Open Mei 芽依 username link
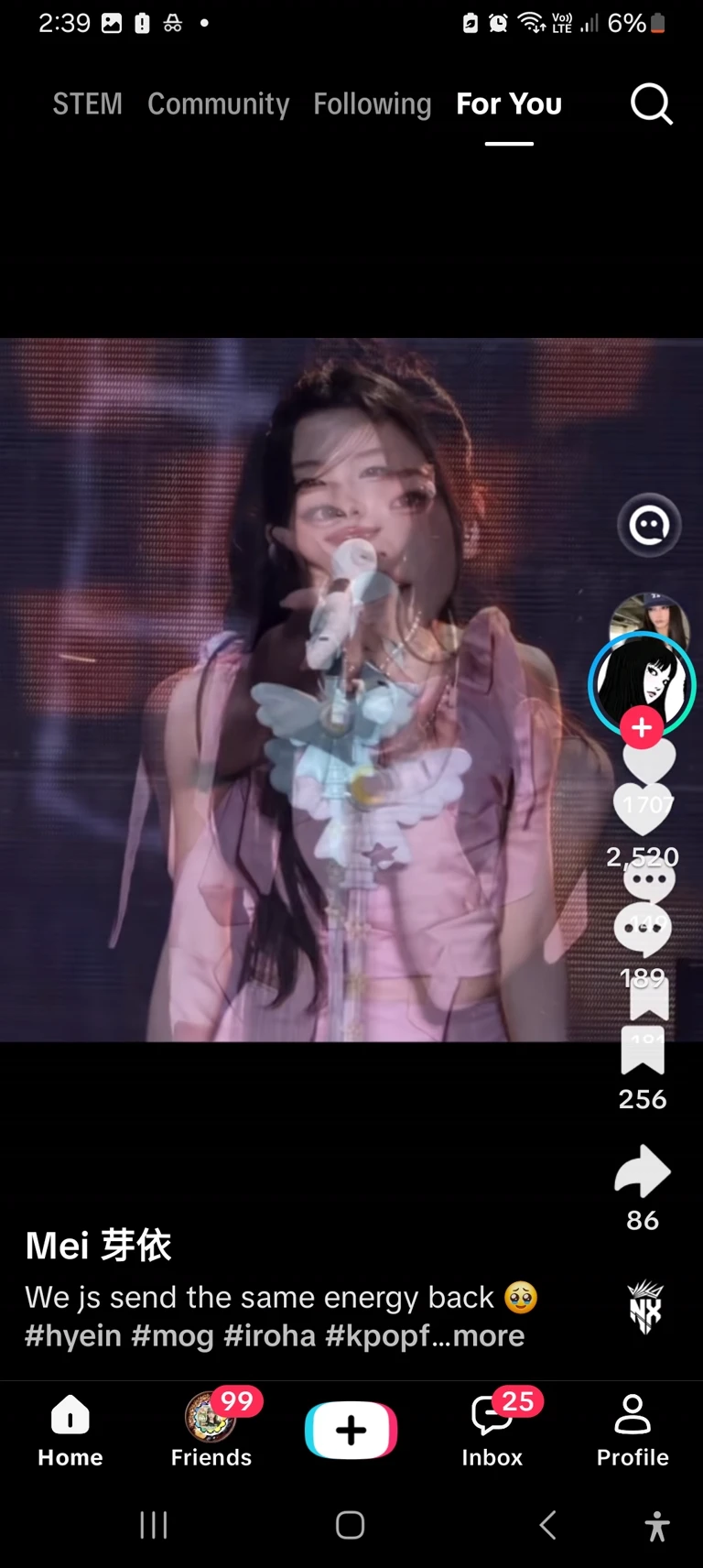This screenshot has width=703, height=1568. tap(98, 1246)
